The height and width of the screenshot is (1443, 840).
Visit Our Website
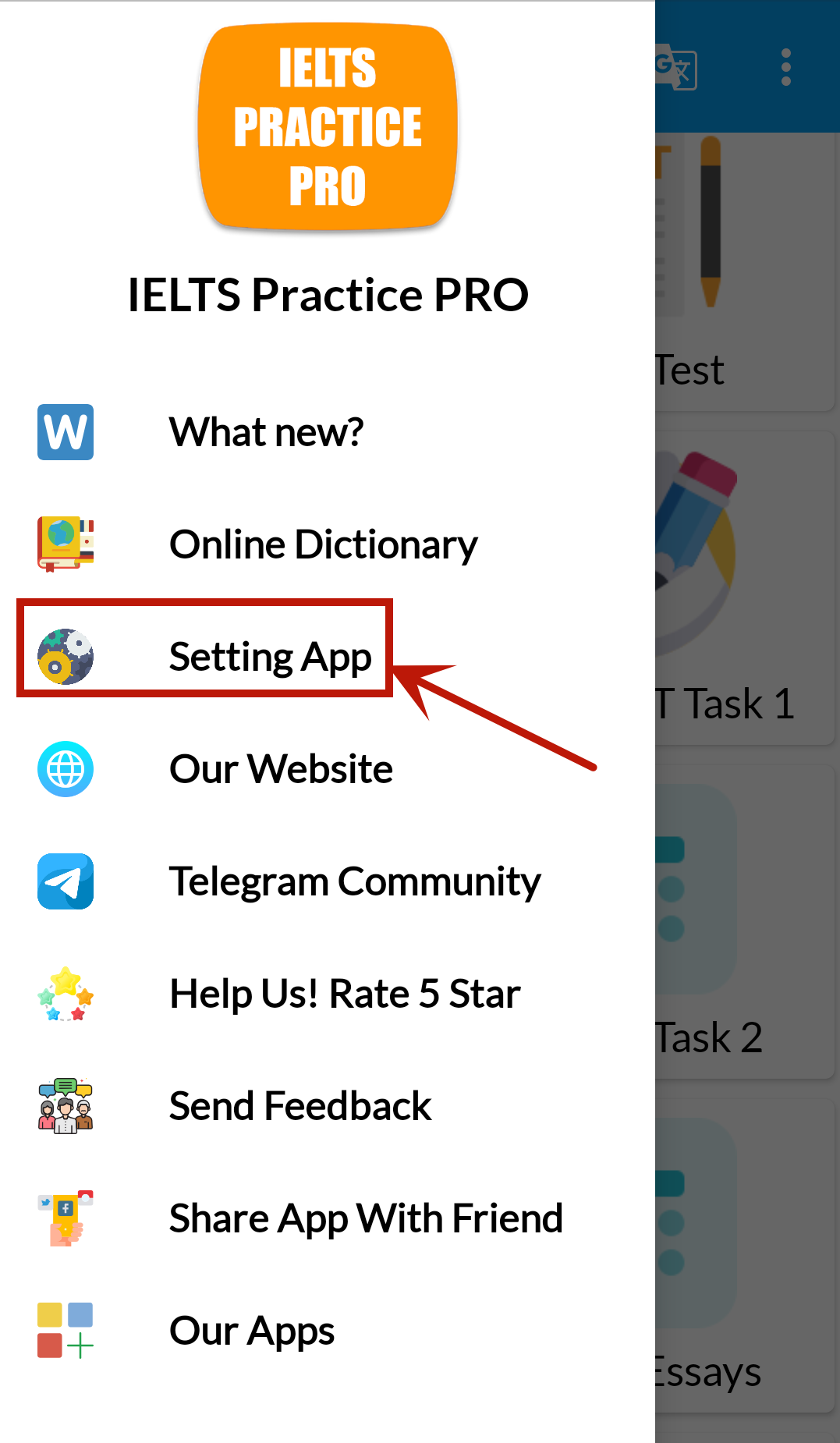click(281, 769)
